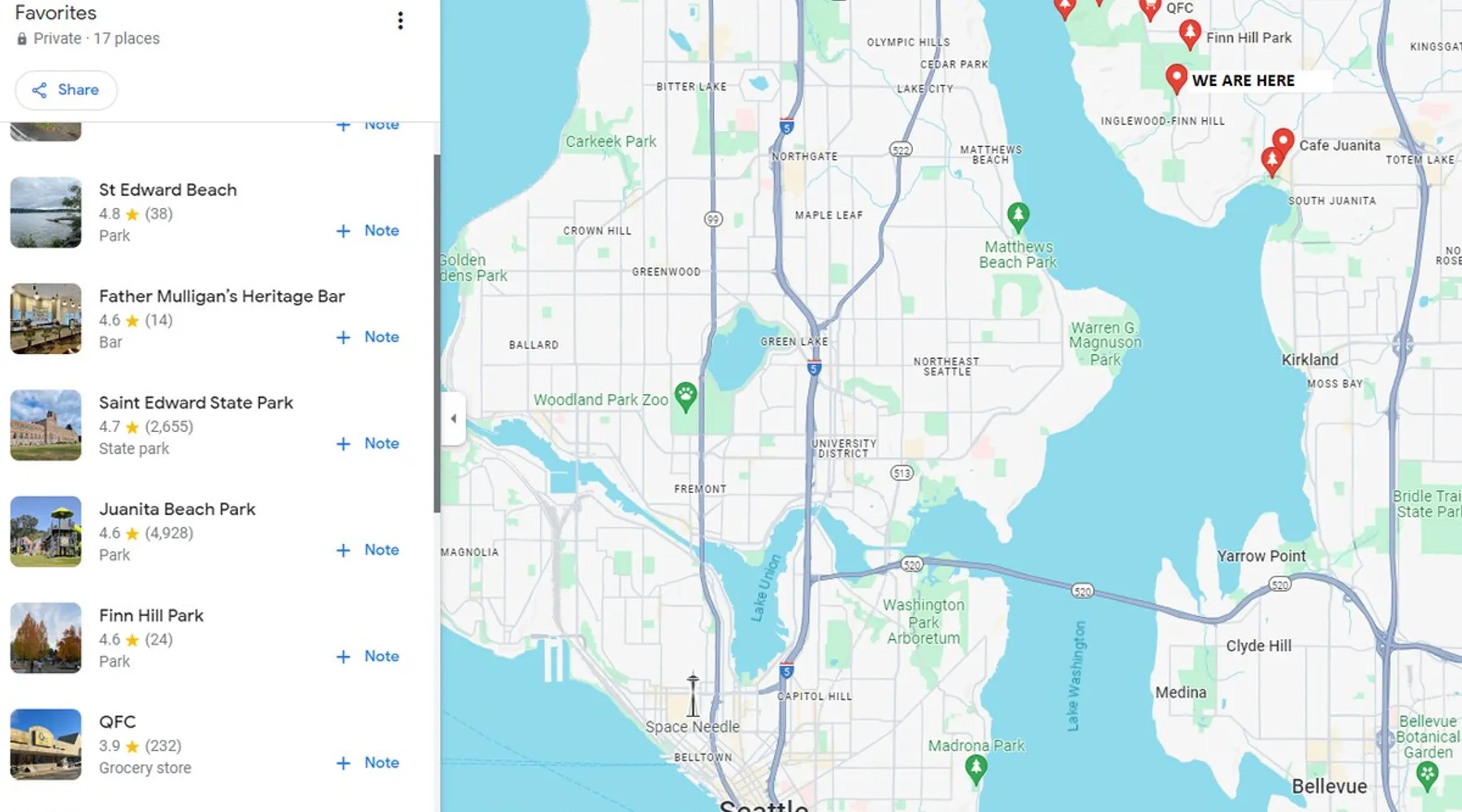Image resolution: width=1462 pixels, height=812 pixels.
Task: Tap the Madrona Park map marker
Action: (975, 767)
